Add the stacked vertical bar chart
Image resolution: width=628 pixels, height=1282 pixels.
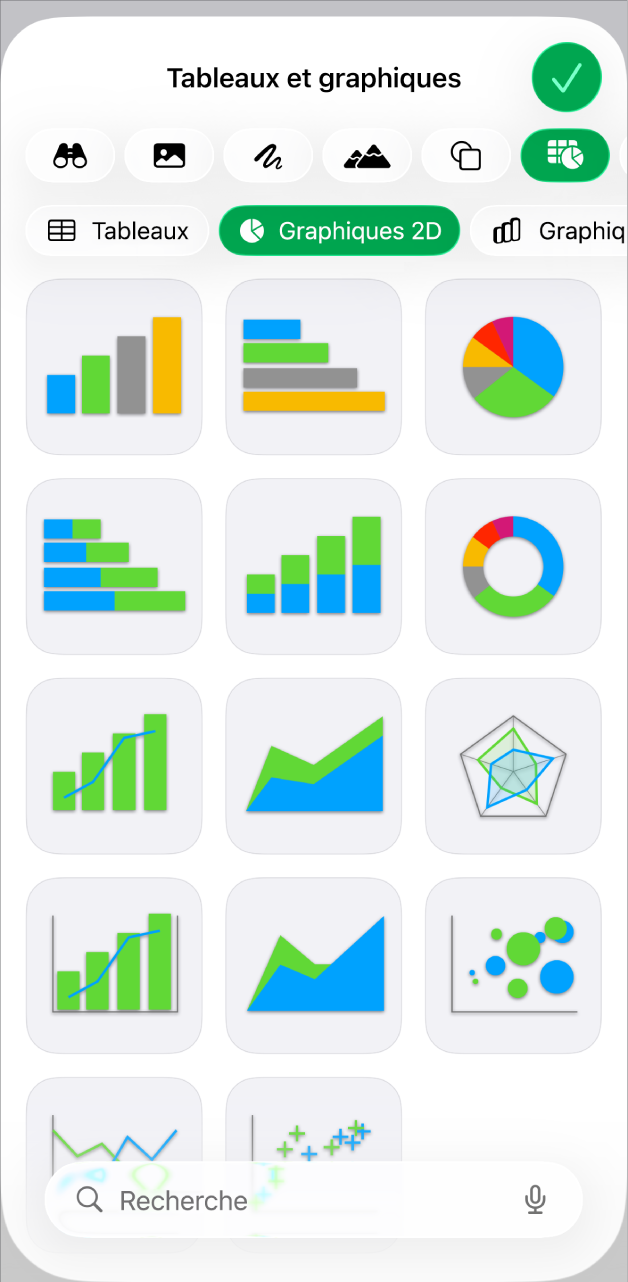click(314, 566)
